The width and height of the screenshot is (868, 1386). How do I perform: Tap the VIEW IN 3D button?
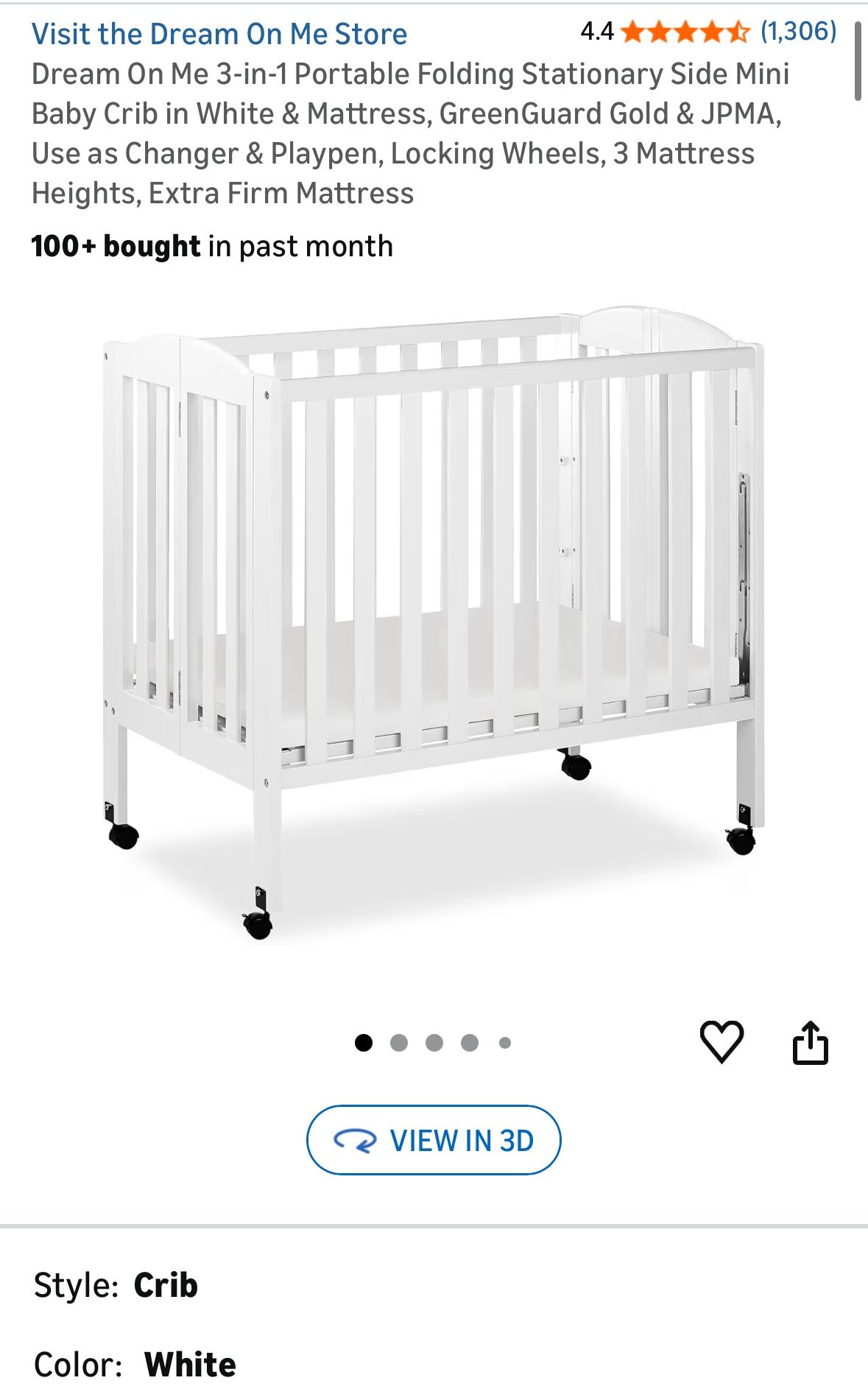[x=434, y=1140]
